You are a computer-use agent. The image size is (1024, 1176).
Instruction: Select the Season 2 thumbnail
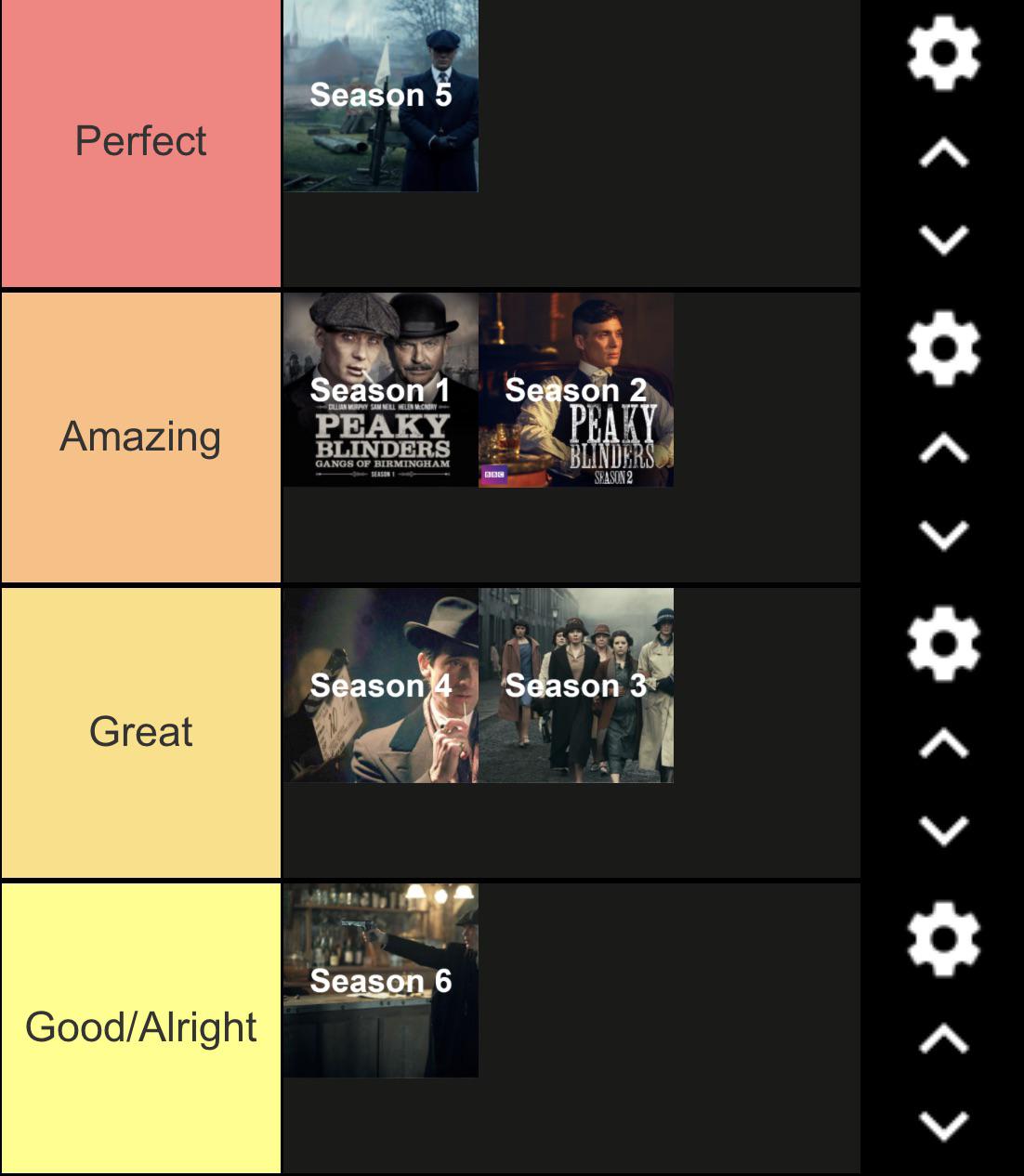coord(574,390)
